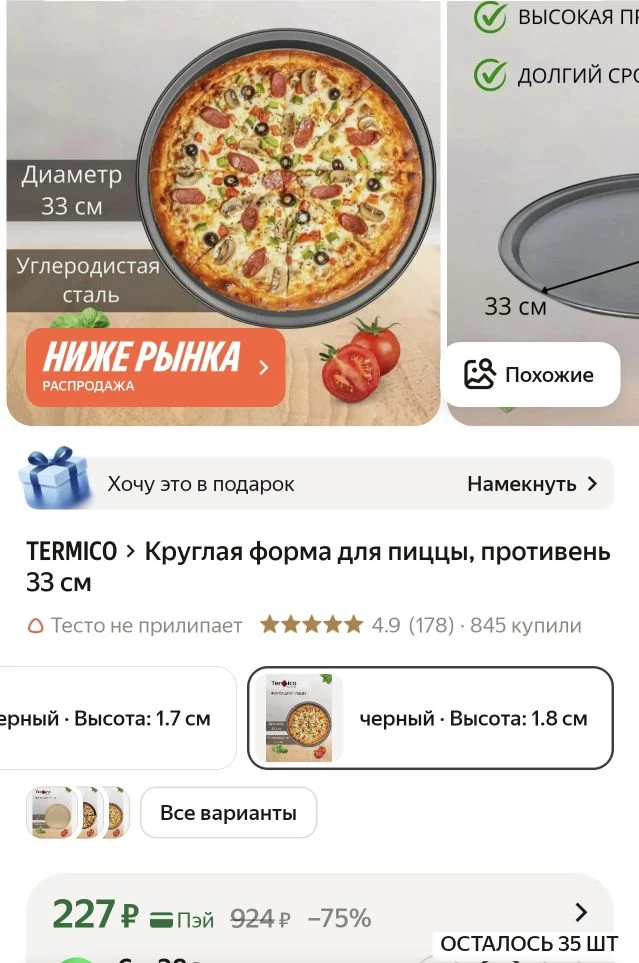Select the черный Высота 1.7 см variant
The height and width of the screenshot is (963, 639).
pos(112,718)
